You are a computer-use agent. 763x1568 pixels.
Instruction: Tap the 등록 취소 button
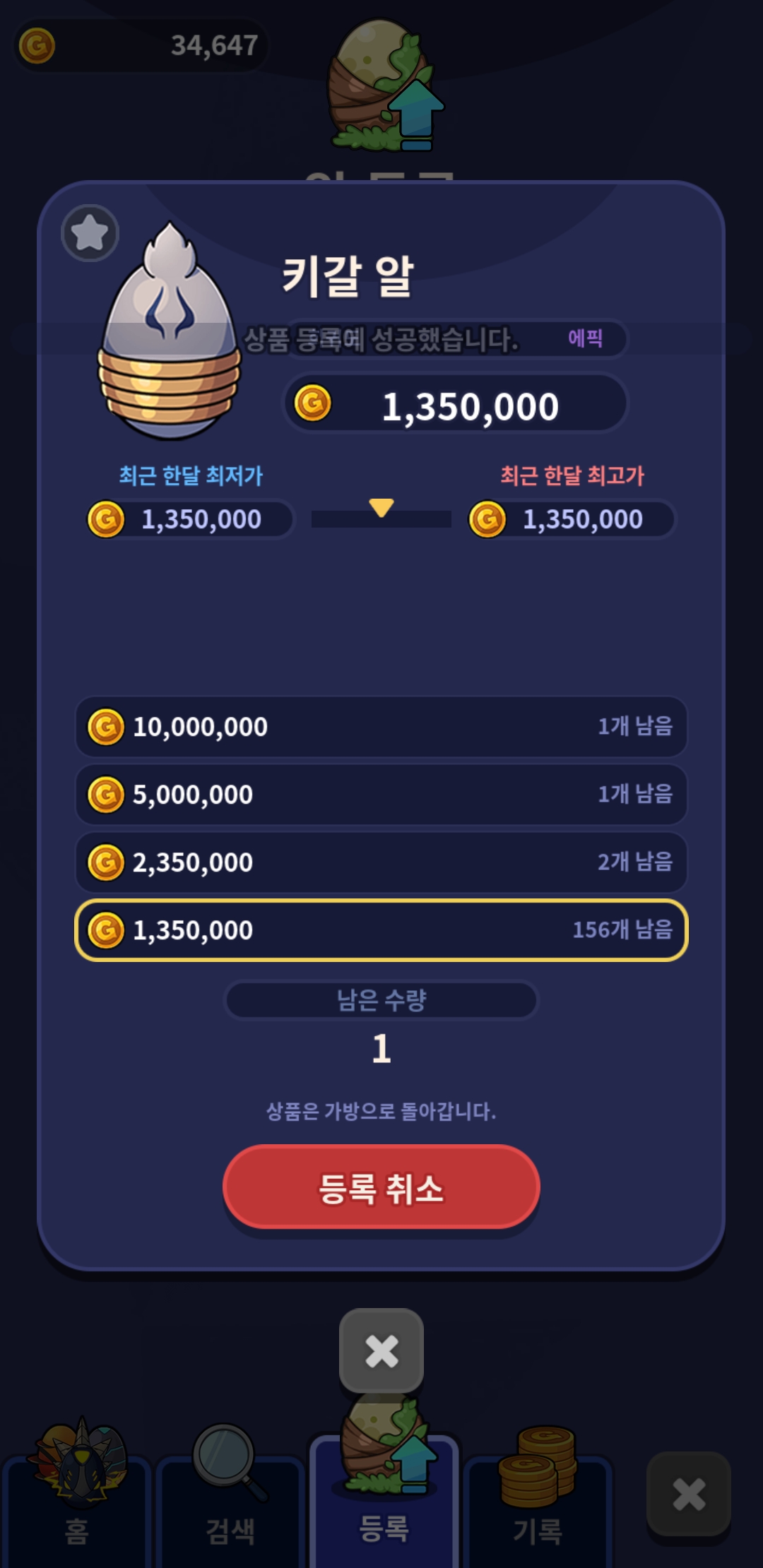[x=381, y=1188]
